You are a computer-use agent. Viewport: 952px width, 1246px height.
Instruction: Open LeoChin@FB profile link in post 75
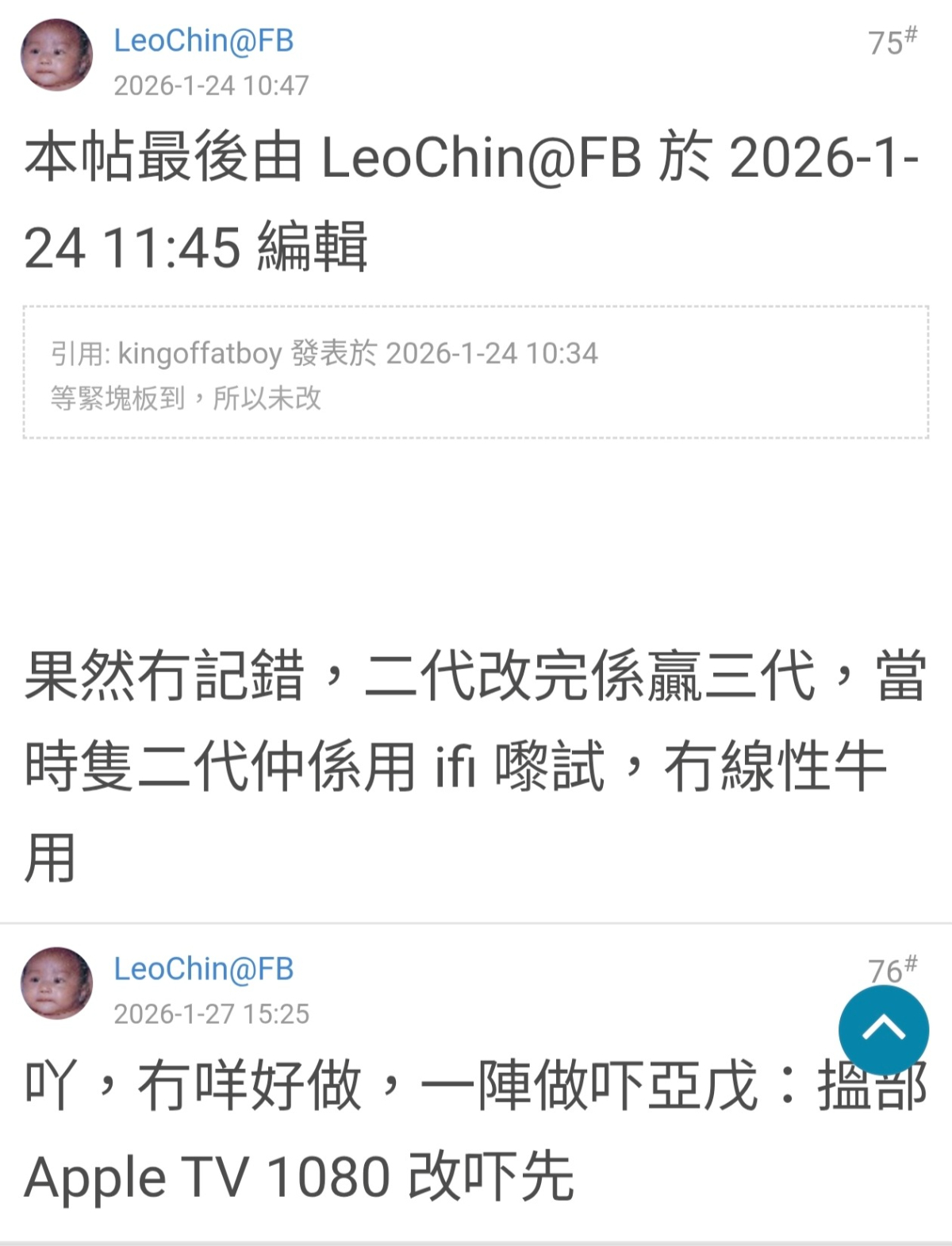(x=203, y=40)
